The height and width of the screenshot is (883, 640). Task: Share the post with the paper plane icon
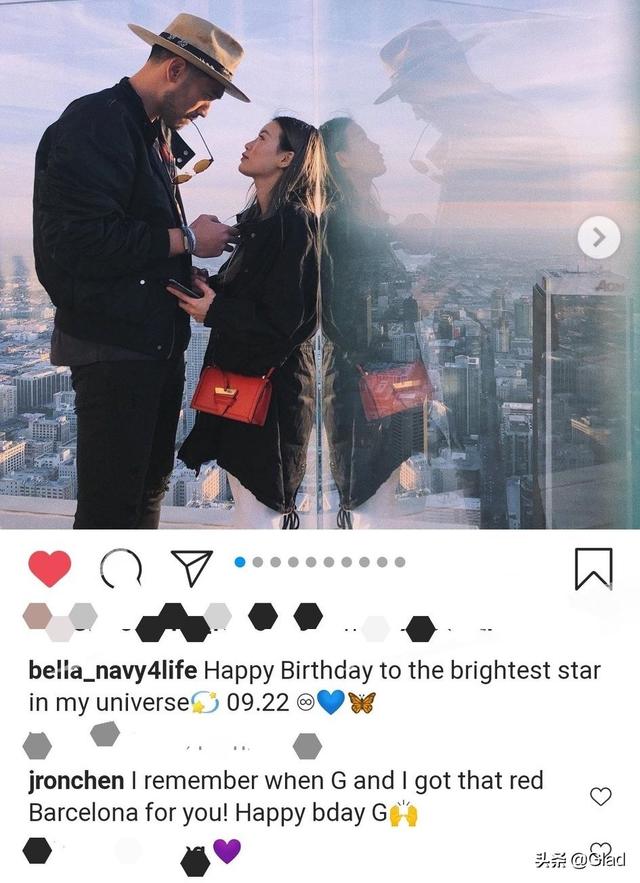click(x=191, y=567)
